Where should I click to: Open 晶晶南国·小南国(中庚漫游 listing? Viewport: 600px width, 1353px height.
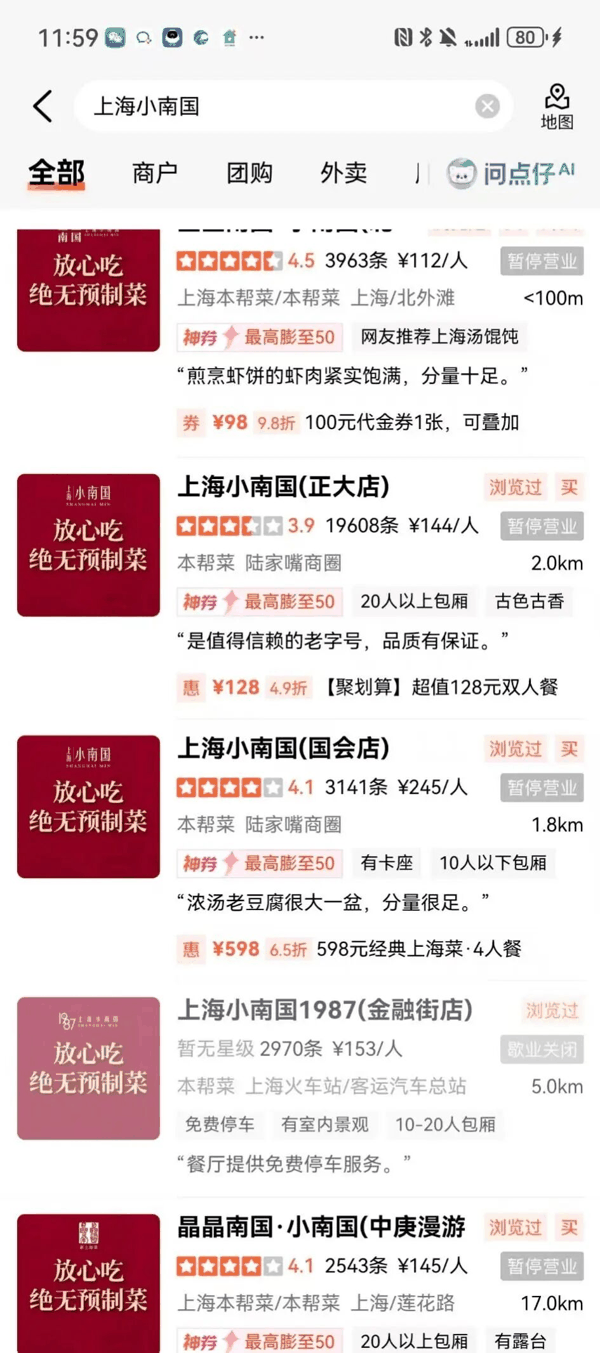point(320,1227)
